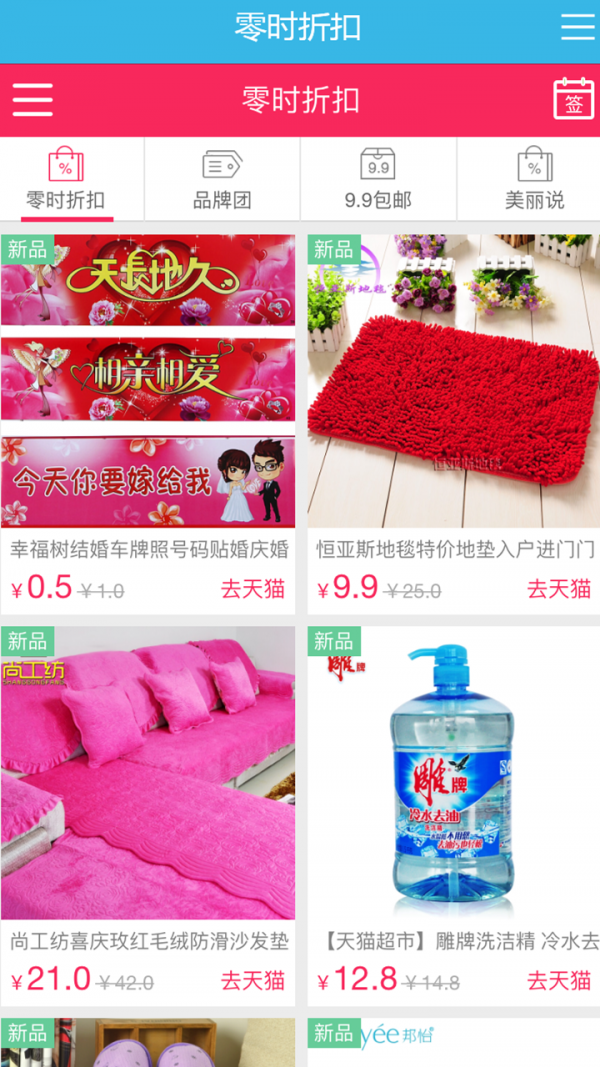Go to Tmall for the ¥0.5 item
The width and height of the screenshot is (600, 1067).
pos(253,589)
